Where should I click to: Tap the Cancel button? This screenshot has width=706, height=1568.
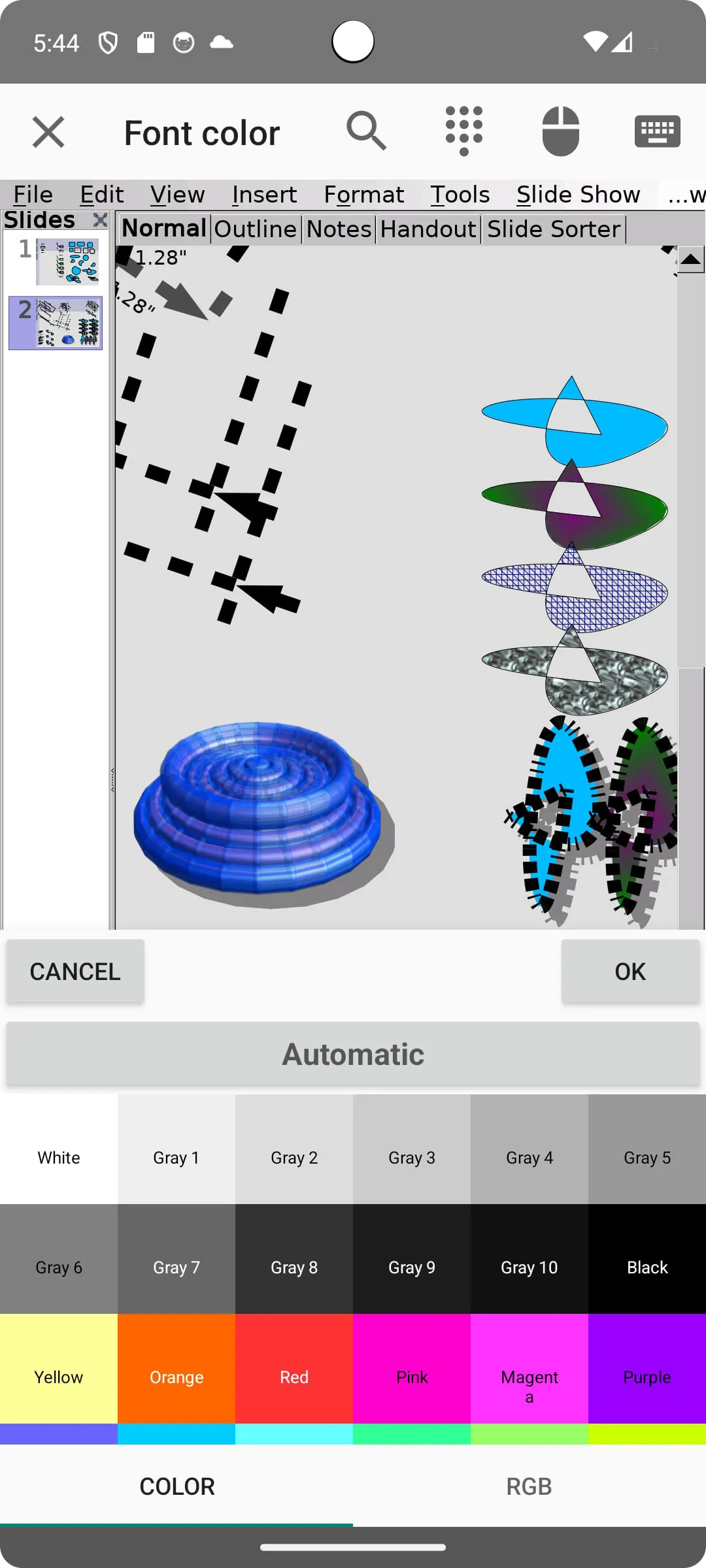[x=75, y=972]
